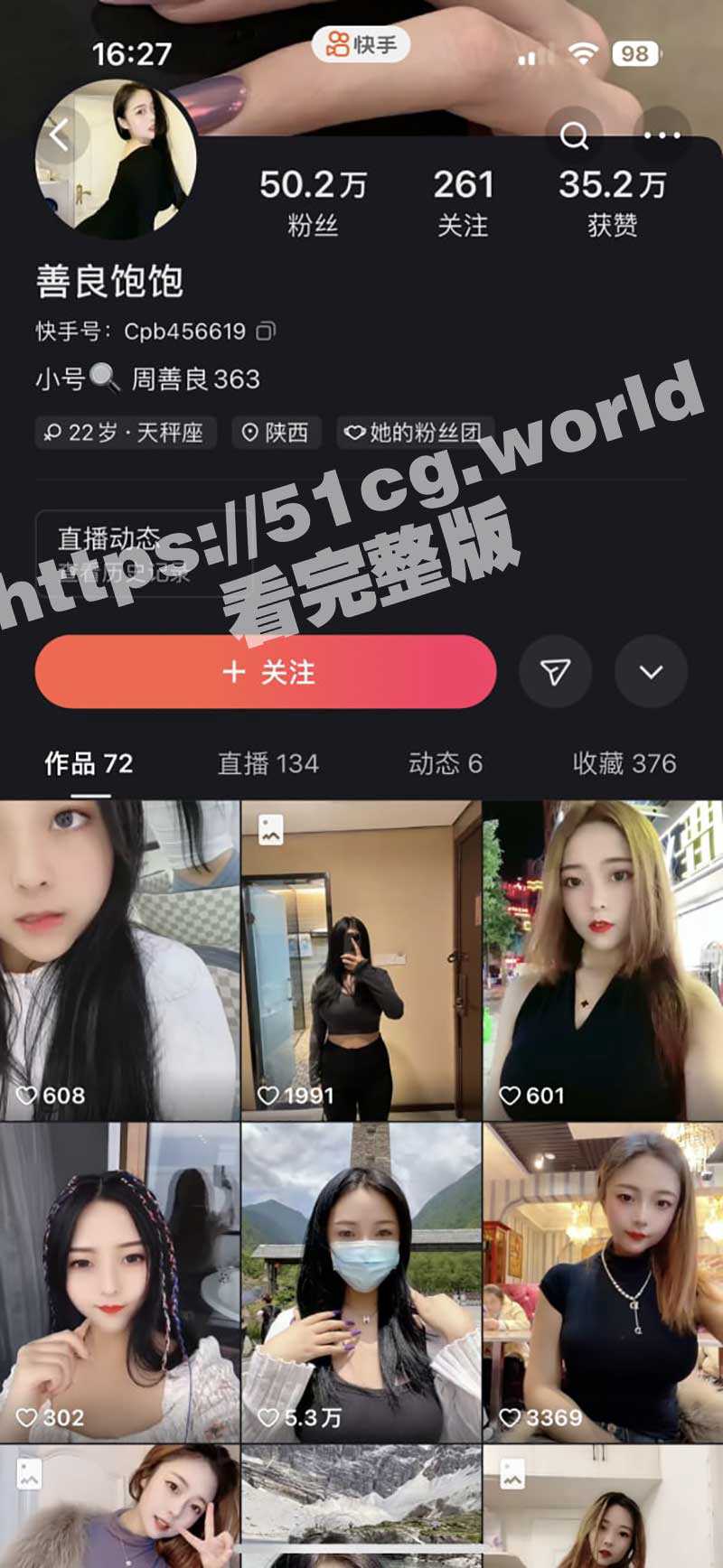Screen dimensions: 723x1568
Task: Open the three-dot overflow menu
Action: (x=662, y=136)
